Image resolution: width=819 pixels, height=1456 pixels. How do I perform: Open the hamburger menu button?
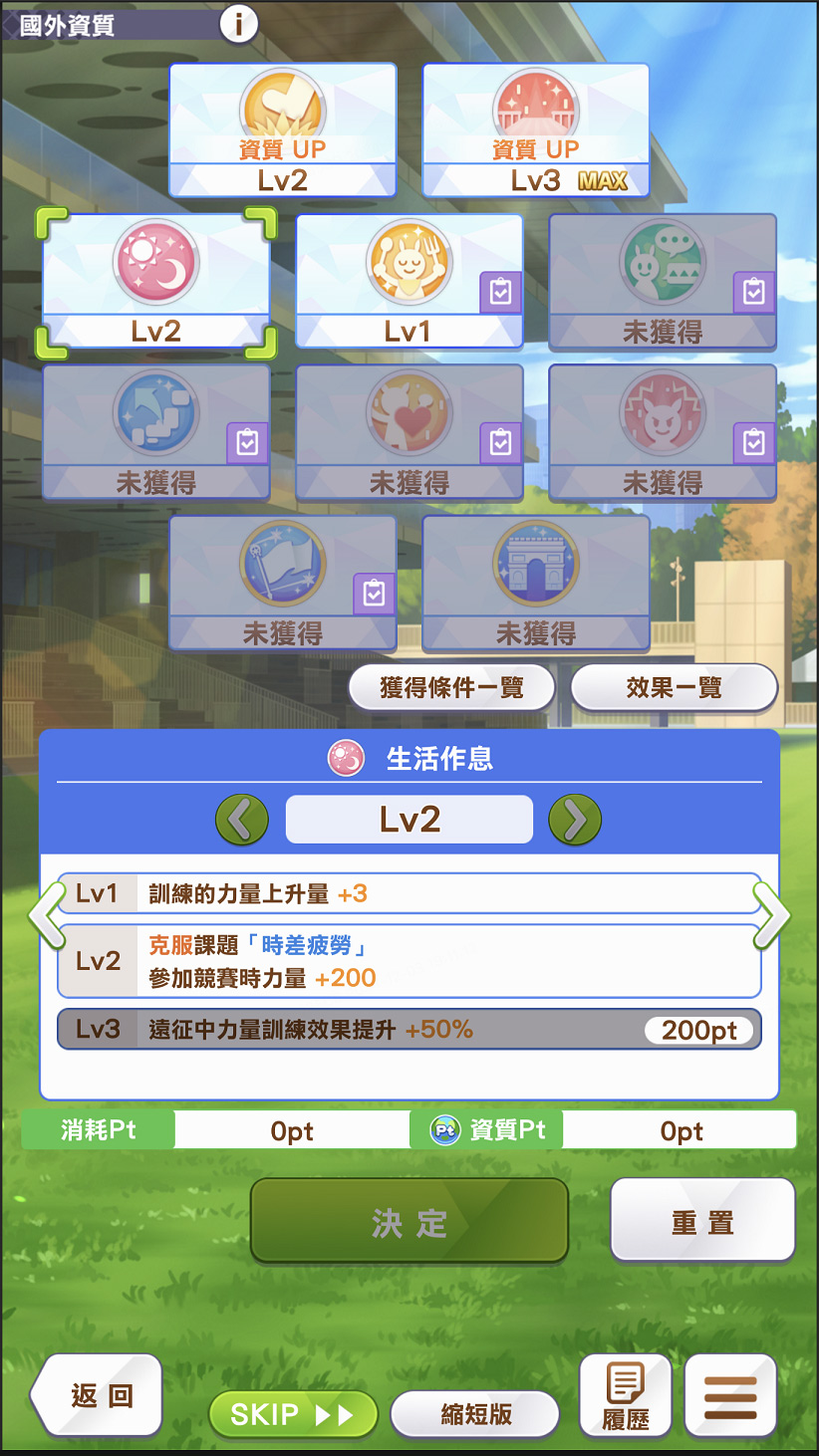(x=730, y=1395)
